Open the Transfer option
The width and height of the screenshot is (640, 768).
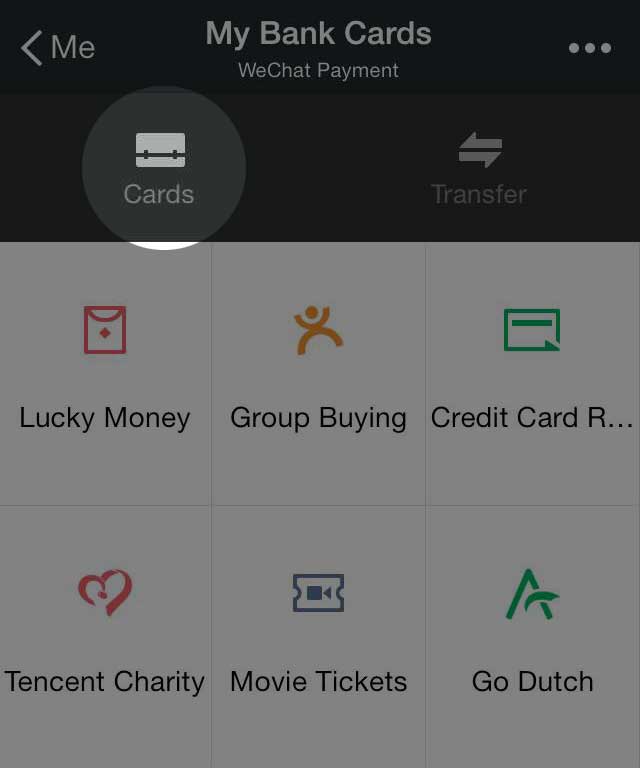[x=479, y=167]
